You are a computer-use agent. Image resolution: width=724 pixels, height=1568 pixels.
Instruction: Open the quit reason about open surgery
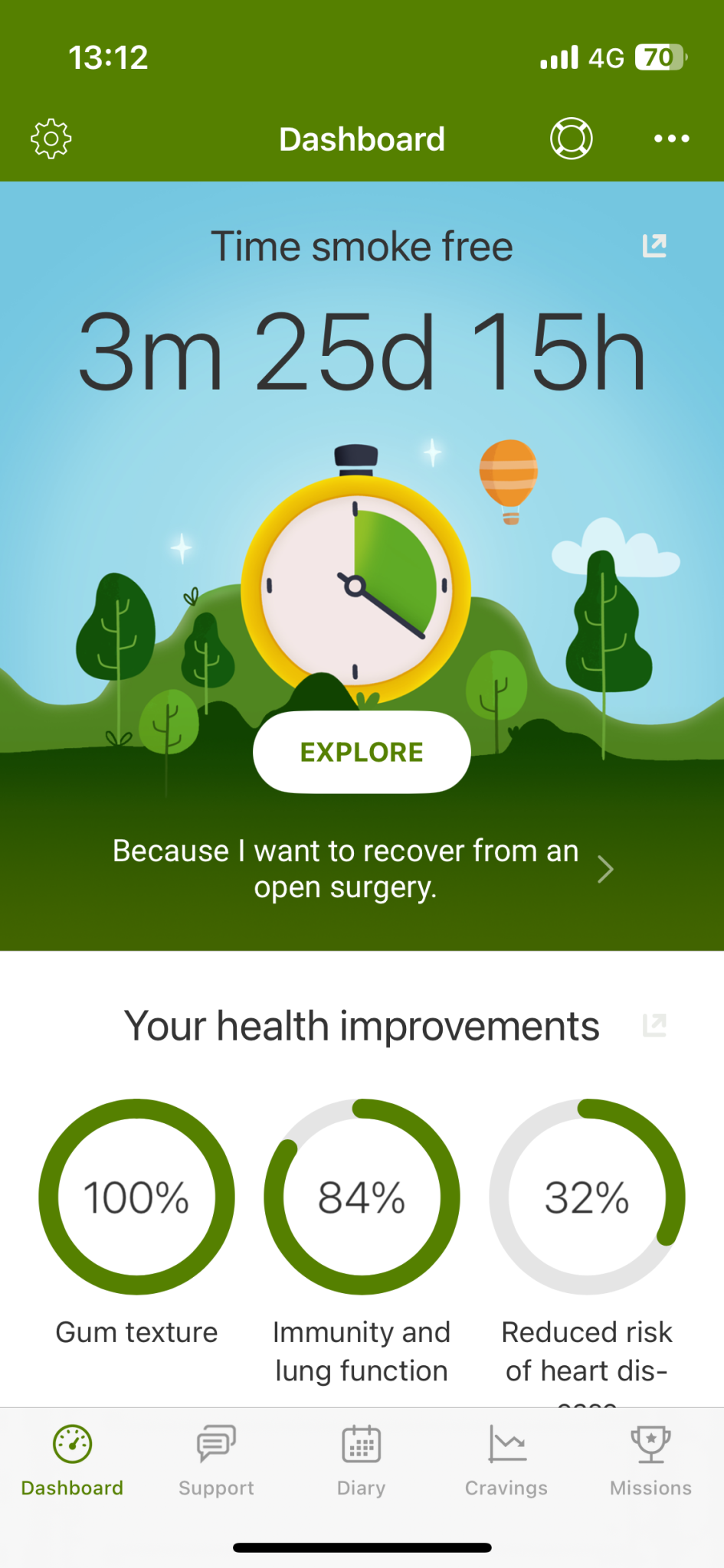click(x=362, y=869)
